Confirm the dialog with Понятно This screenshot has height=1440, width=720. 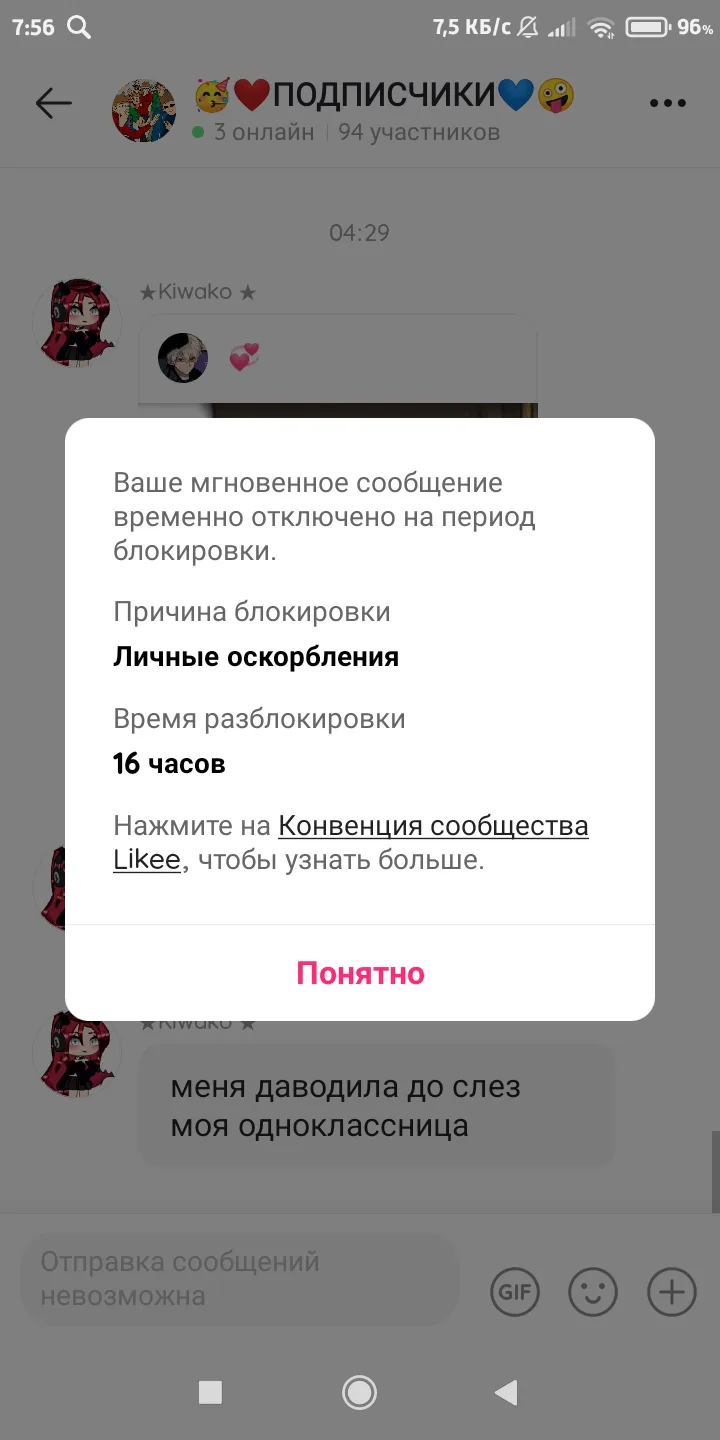coord(360,973)
